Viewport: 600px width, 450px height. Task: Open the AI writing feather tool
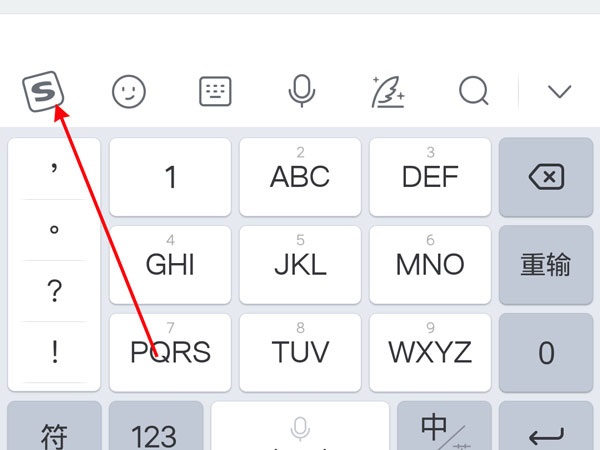[387, 92]
